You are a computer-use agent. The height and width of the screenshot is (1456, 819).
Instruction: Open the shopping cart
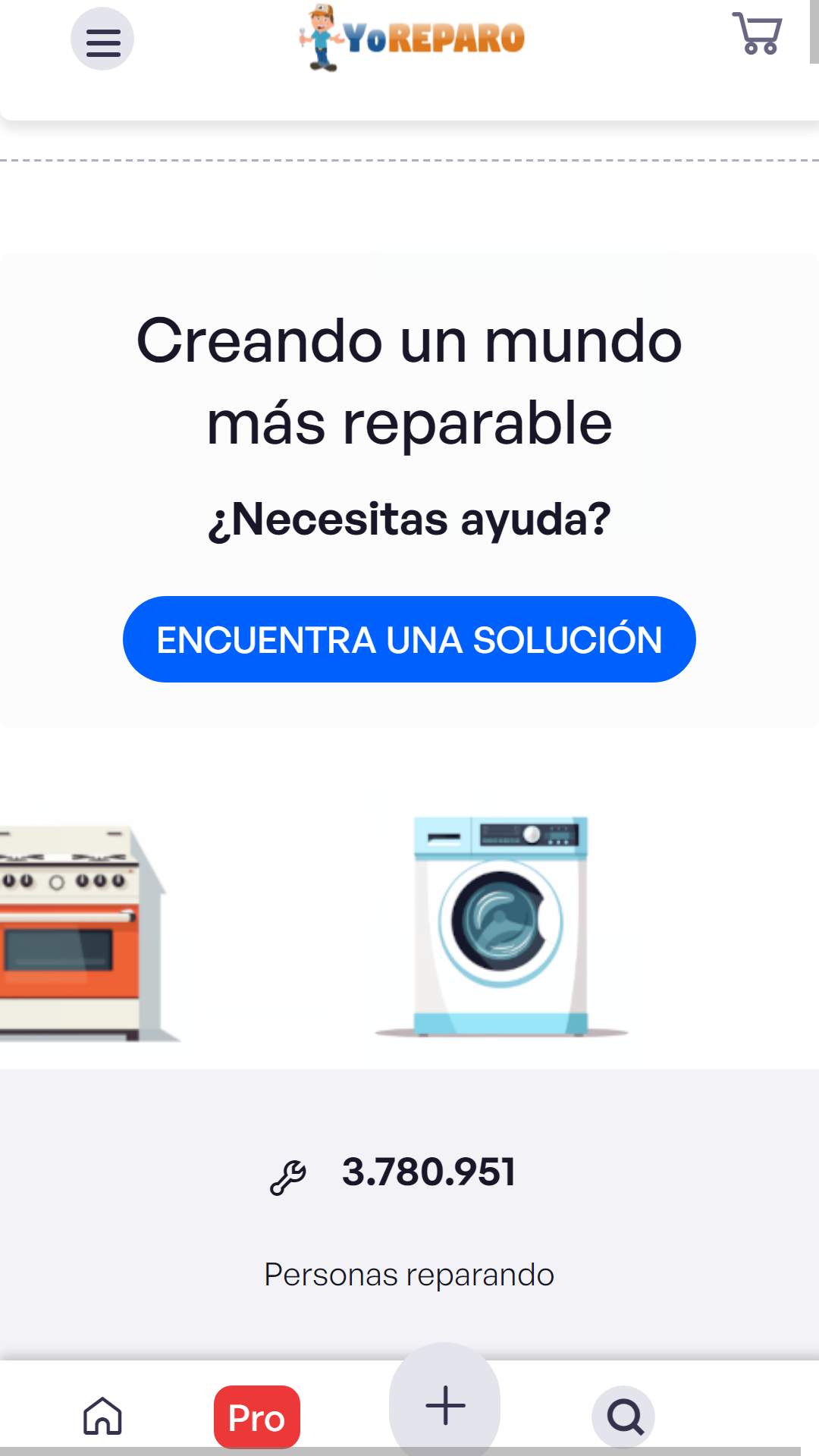(757, 34)
